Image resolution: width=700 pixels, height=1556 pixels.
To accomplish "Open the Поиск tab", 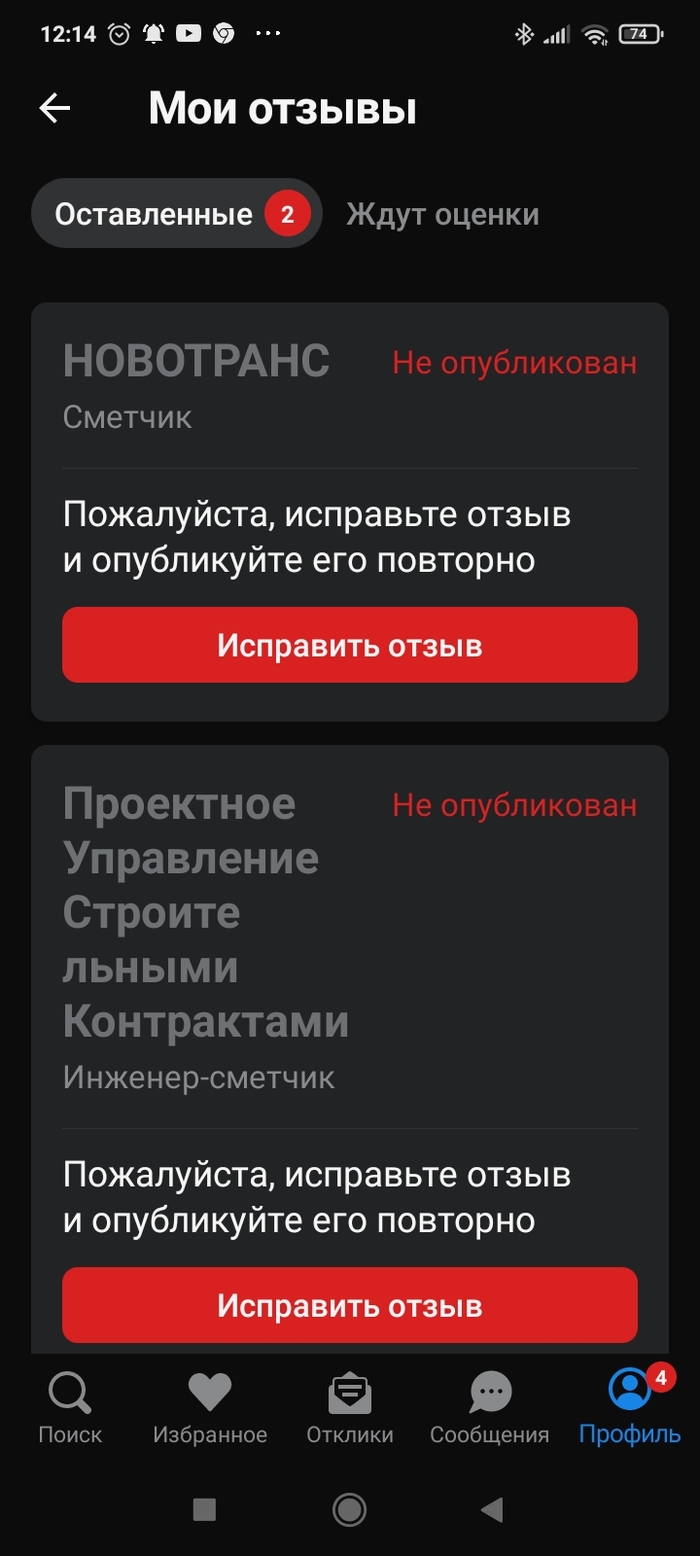I will click(x=70, y=1408).
